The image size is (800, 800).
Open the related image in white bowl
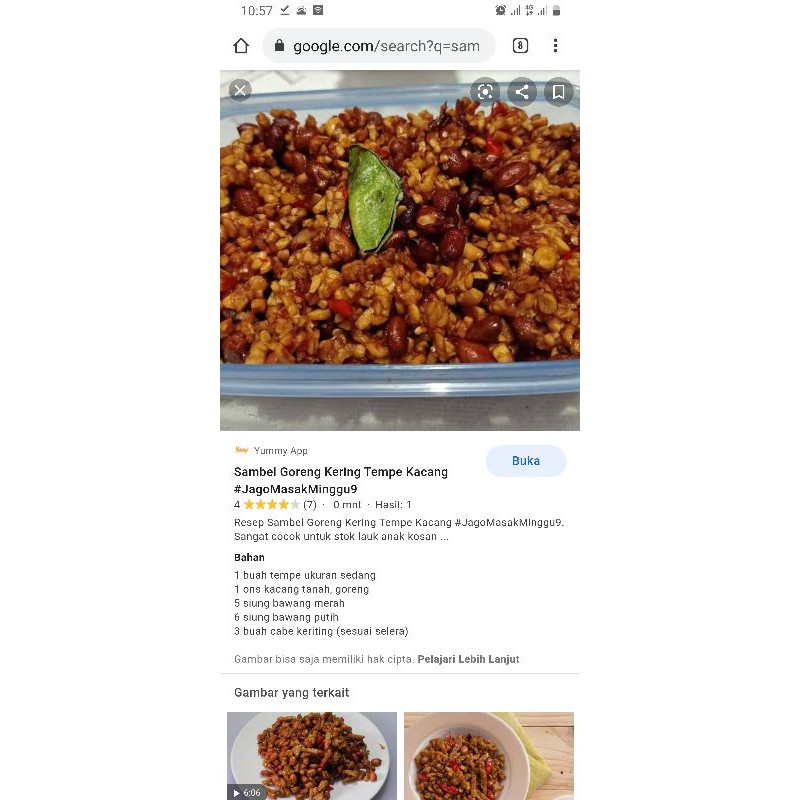[489, 755]
